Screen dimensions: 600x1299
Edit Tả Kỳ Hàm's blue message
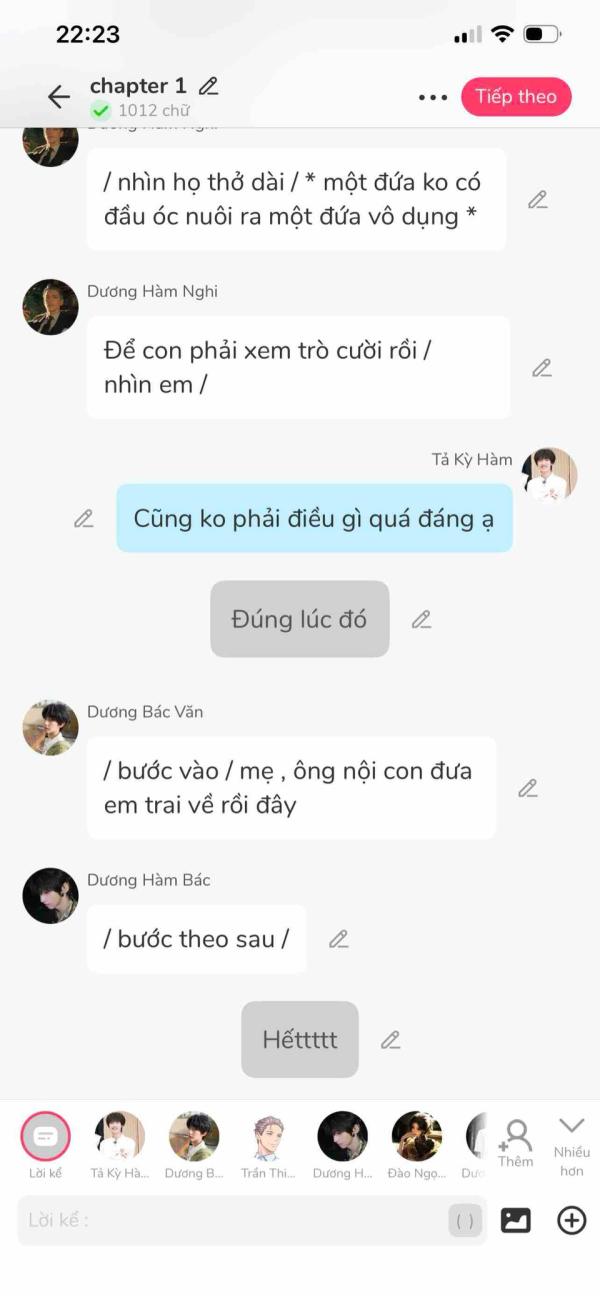84,519
